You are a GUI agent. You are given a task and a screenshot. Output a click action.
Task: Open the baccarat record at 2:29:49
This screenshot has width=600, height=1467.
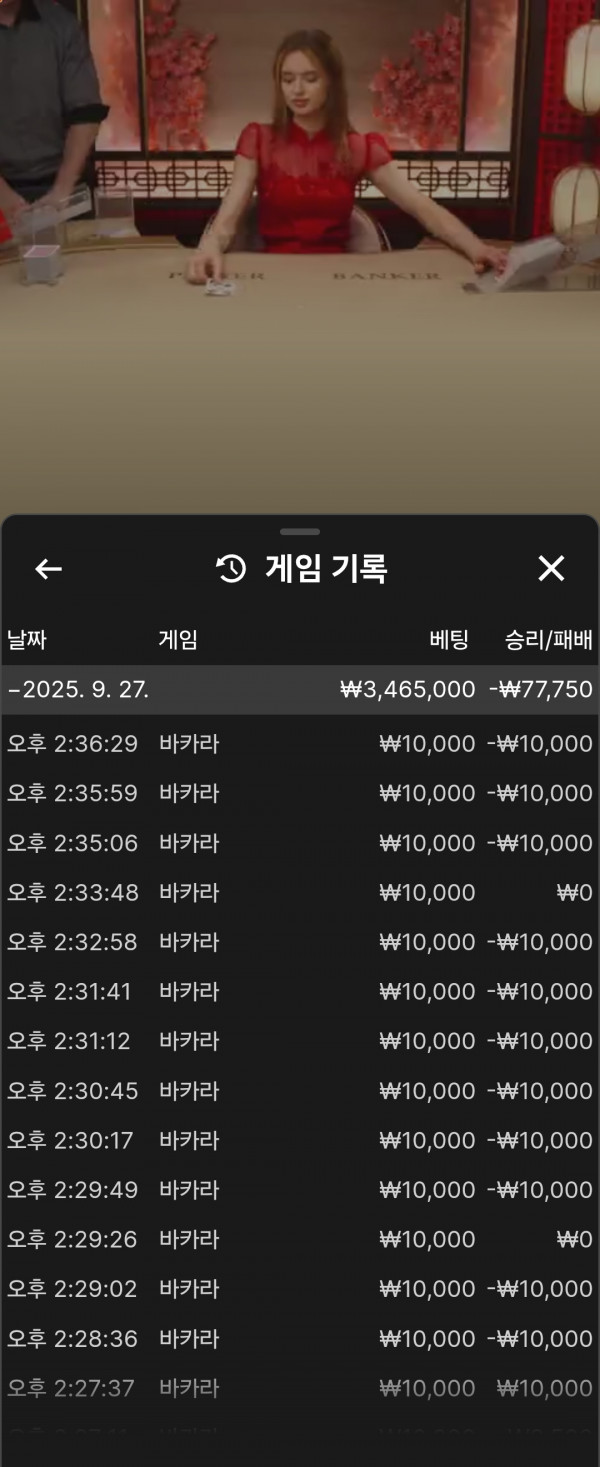(300, 1190)
